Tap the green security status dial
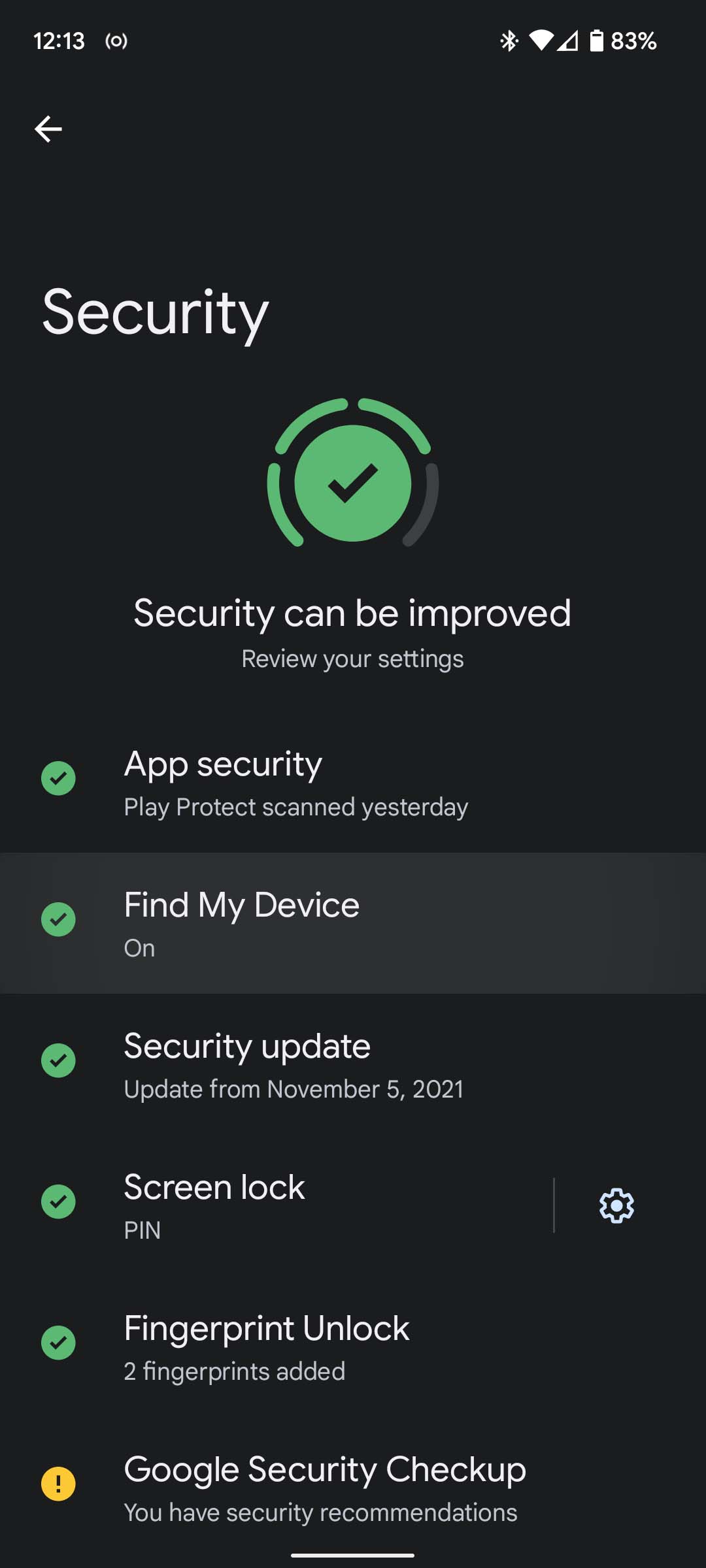The image size is (706, 1568). click(353, 473)
